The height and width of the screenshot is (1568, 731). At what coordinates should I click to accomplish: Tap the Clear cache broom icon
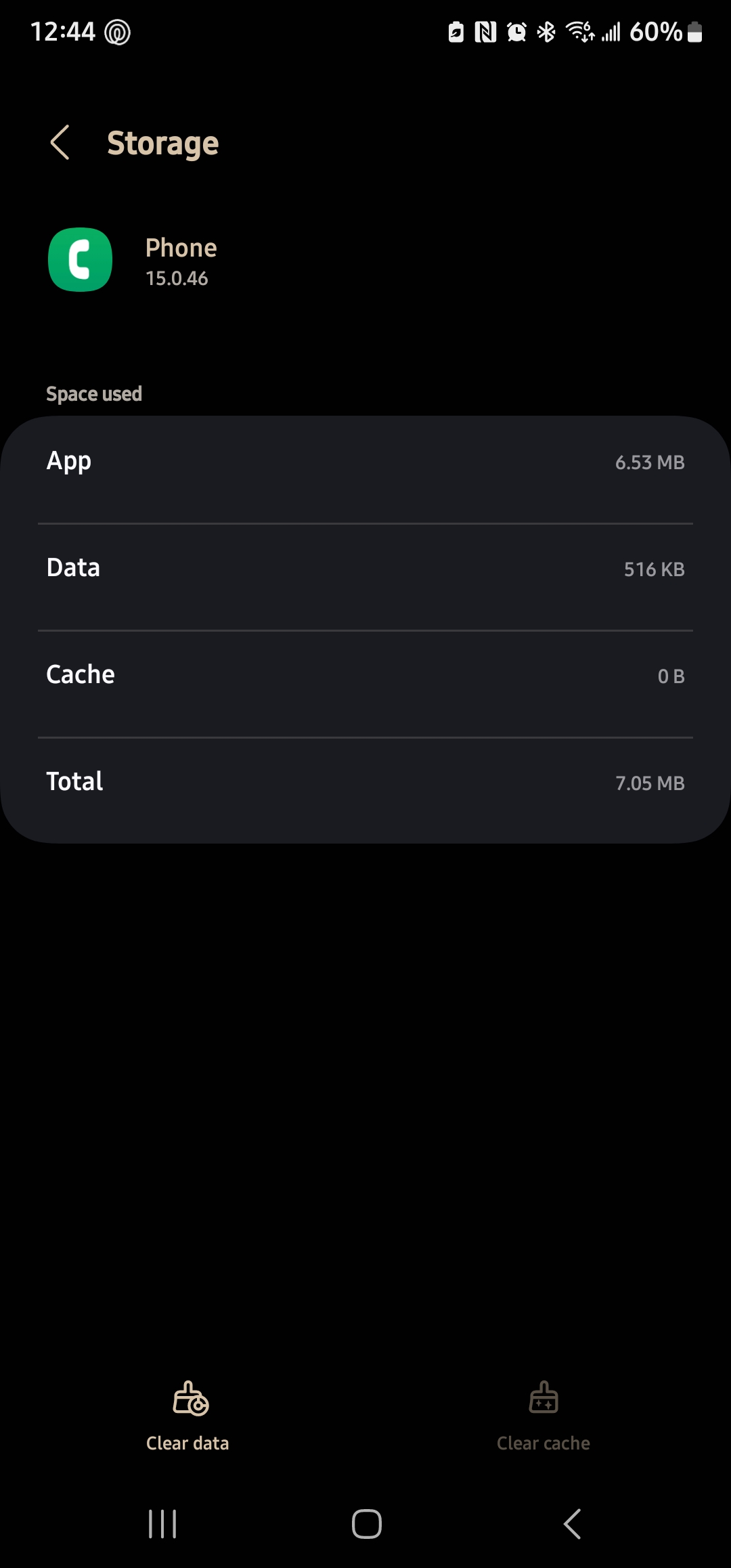point(544,1396)
